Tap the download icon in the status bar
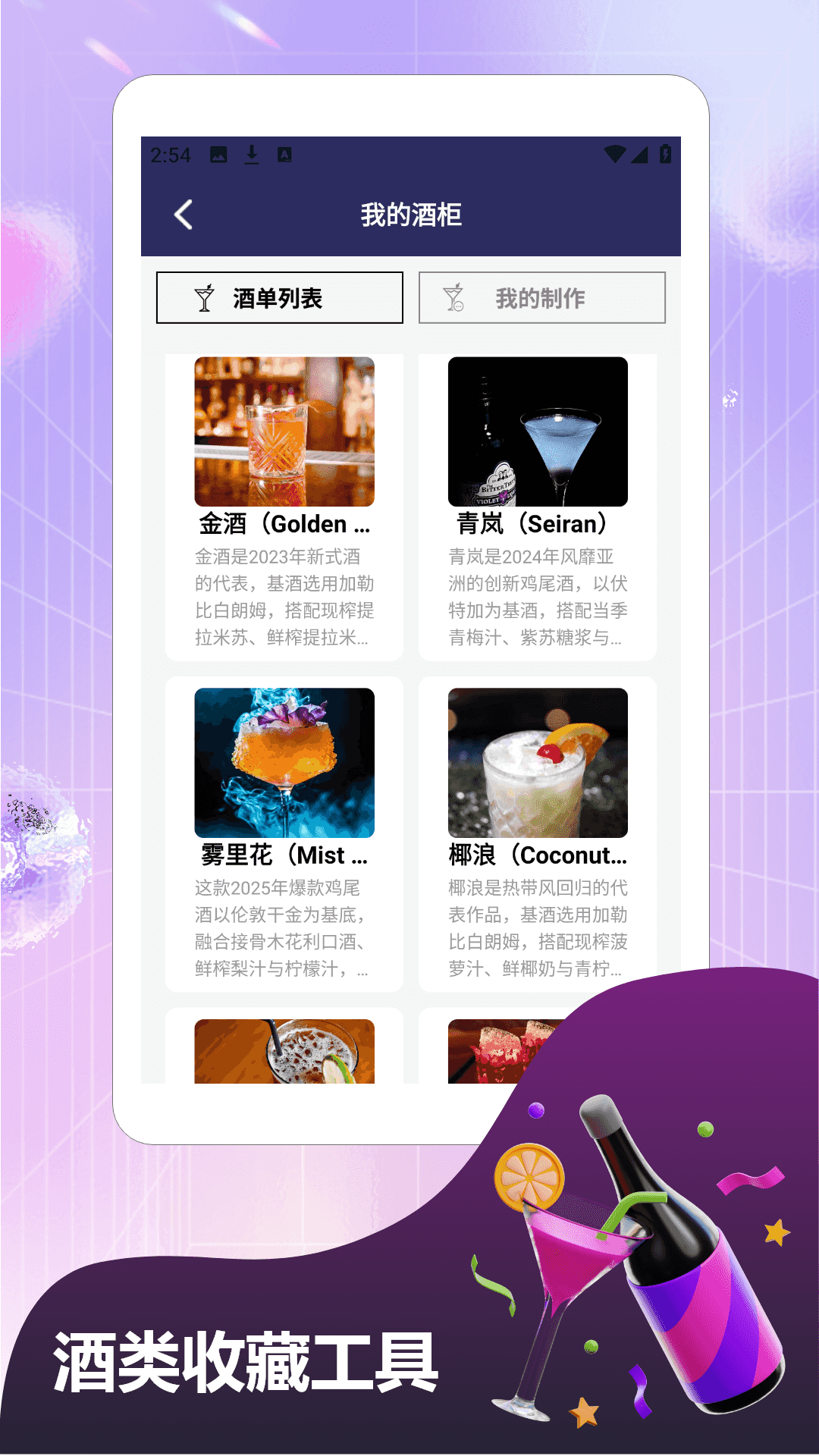The image size is (819, 1456). click(250, 154)
